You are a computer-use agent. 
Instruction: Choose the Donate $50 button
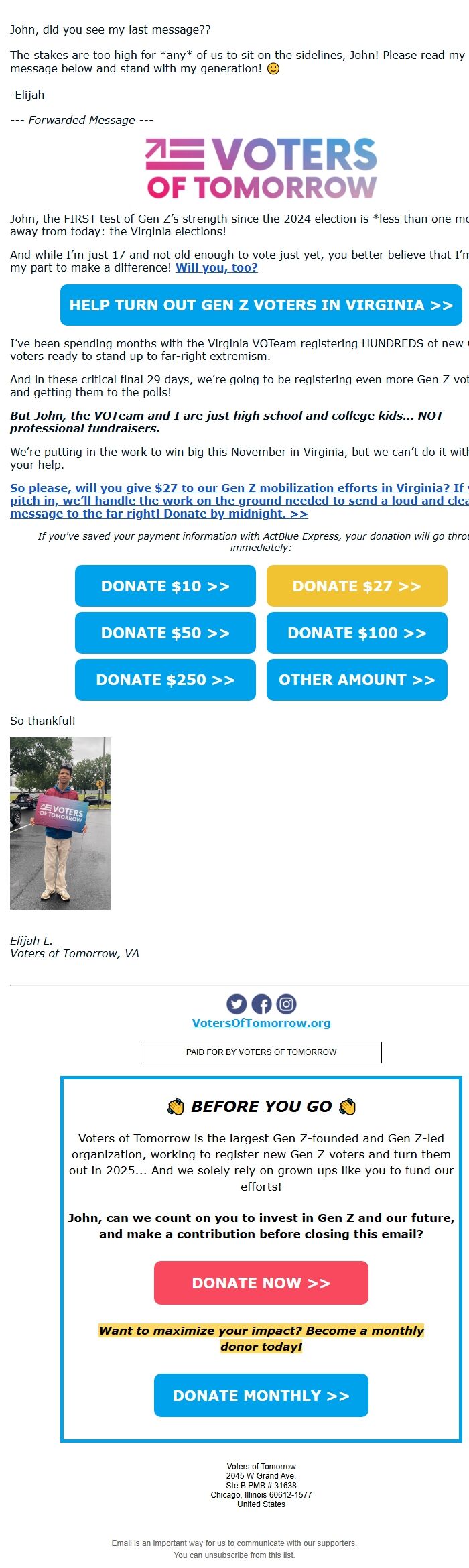point(165,633)
